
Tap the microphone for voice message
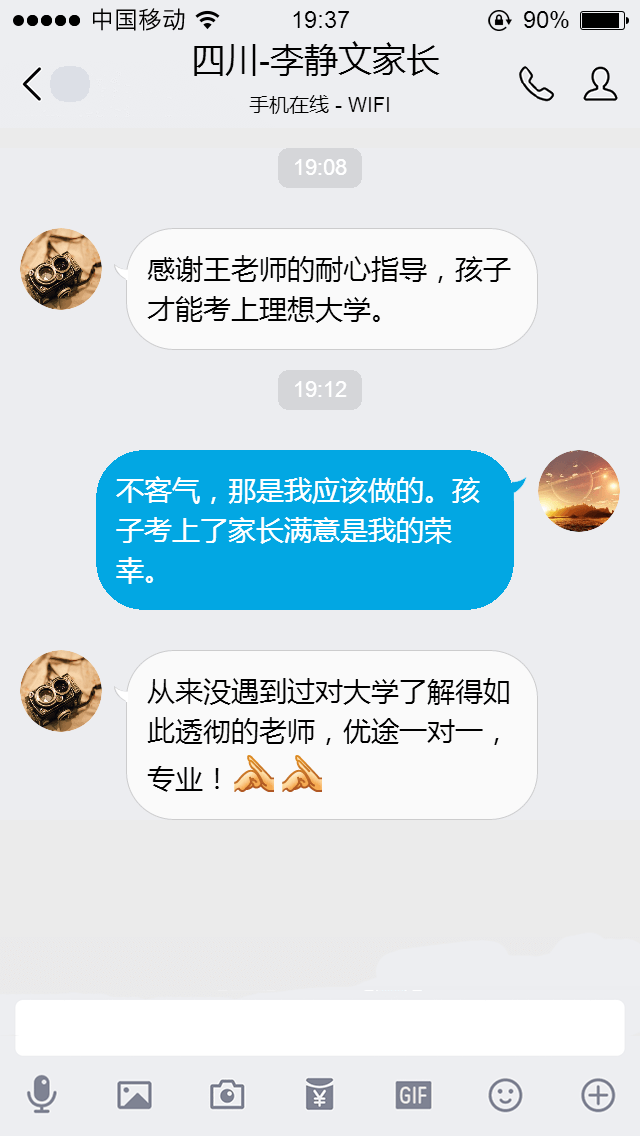(42, 1095)
